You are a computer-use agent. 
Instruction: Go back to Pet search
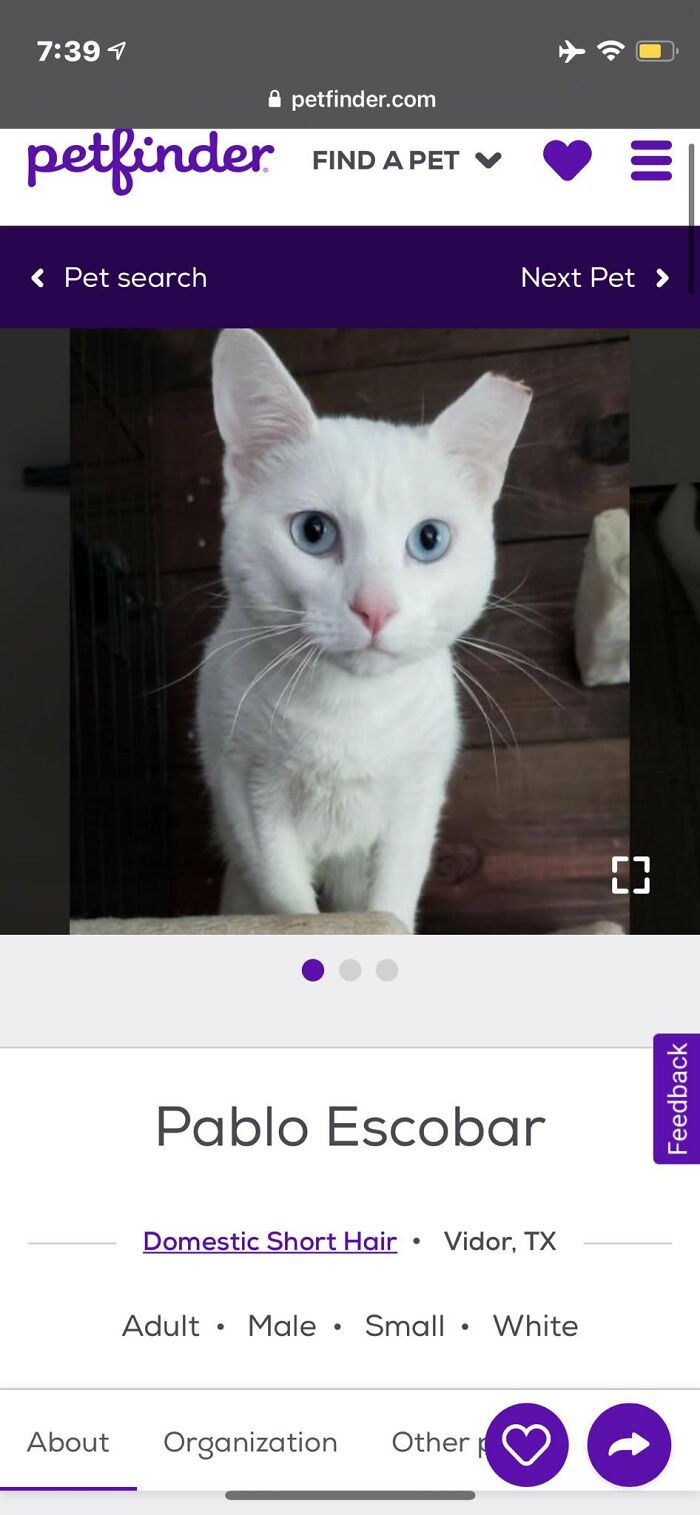118,278
